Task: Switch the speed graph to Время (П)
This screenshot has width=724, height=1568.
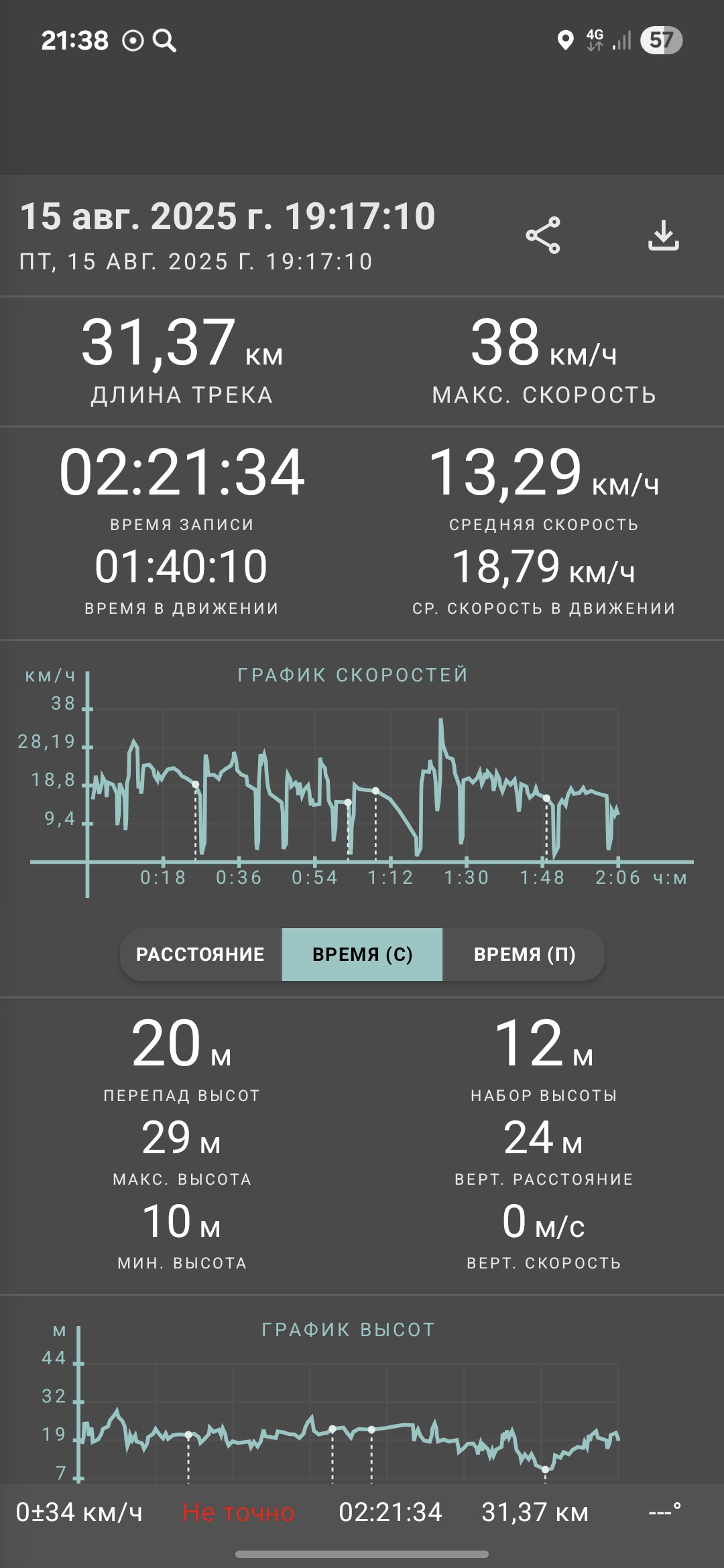Action: coord(524,954)
